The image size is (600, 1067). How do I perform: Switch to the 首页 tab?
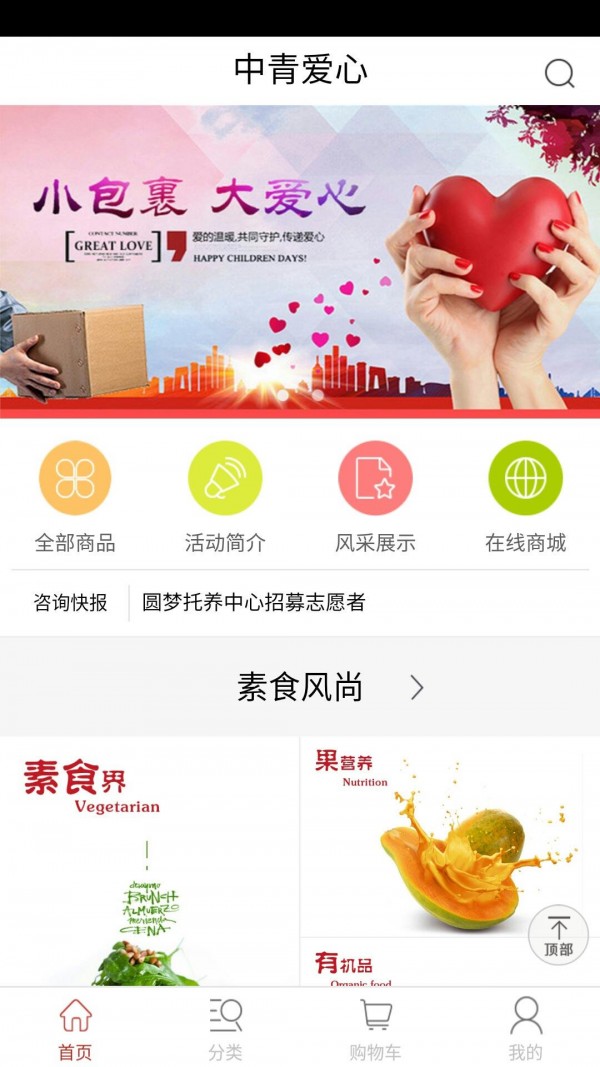coord(75,1028)
